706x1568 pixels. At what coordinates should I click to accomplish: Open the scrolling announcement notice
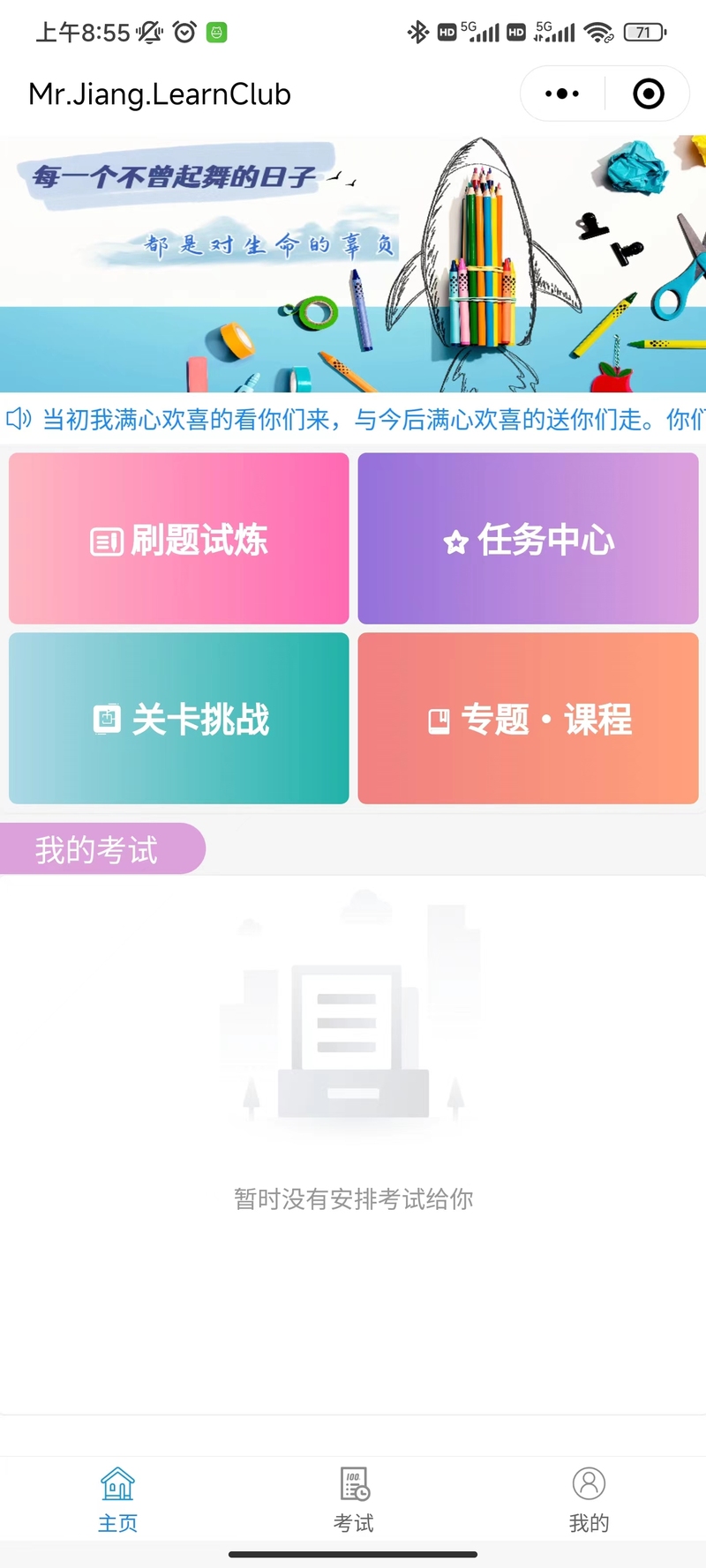click(353, 419)
